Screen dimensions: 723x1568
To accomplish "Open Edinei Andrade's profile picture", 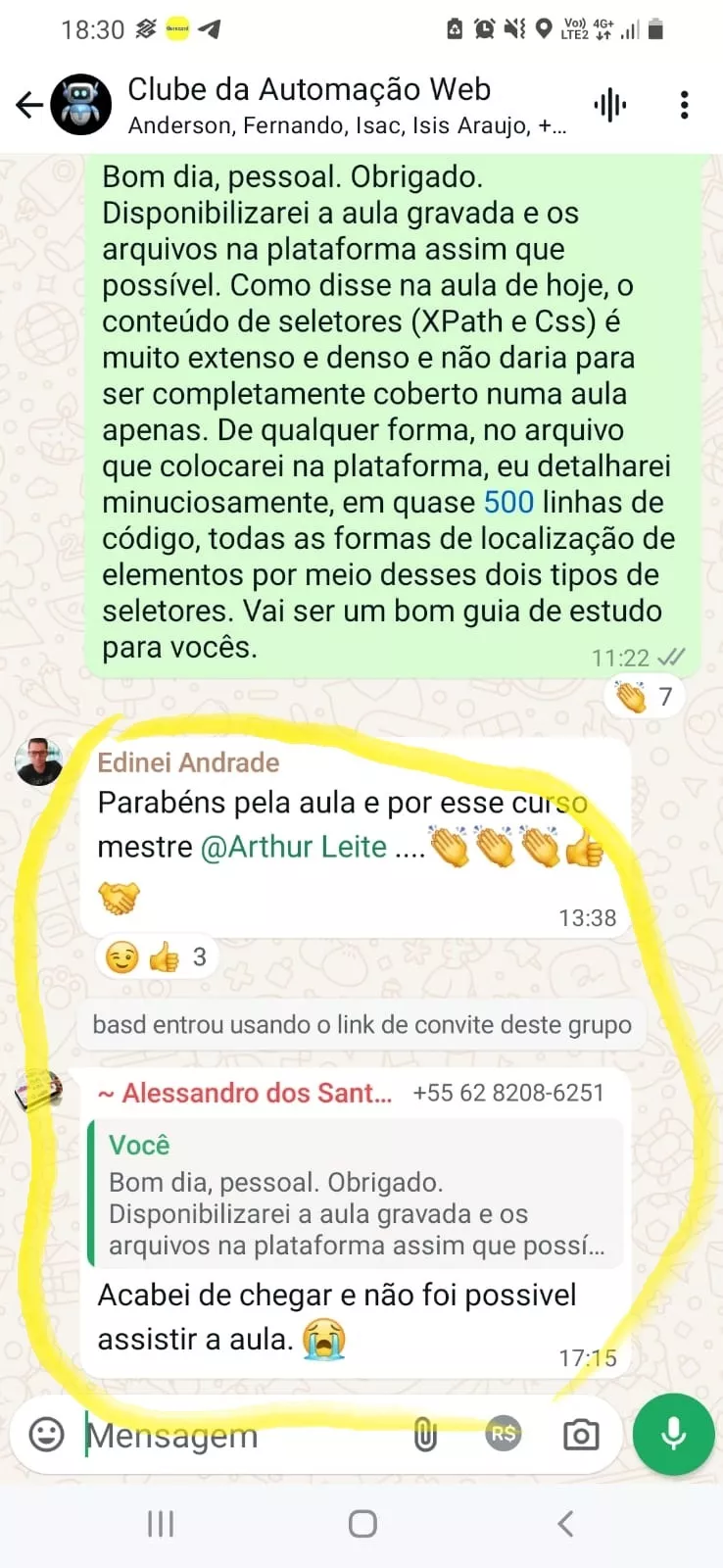I will (39, 761).
